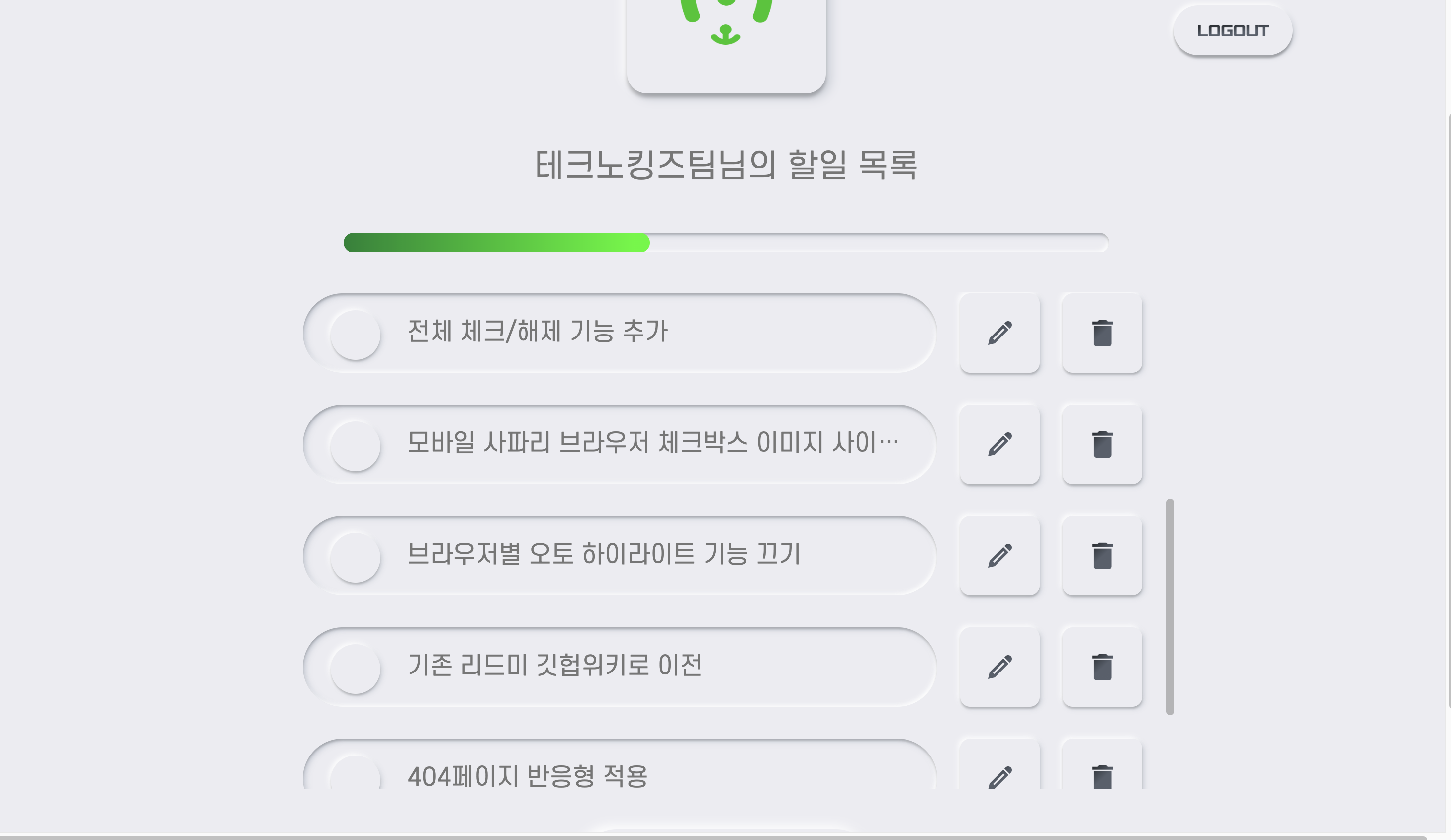The width and height of the screenshot is (1451, 840).
Task: Edit the 모바일 사파리 브라우저 task
Action: tap(999, 444)
